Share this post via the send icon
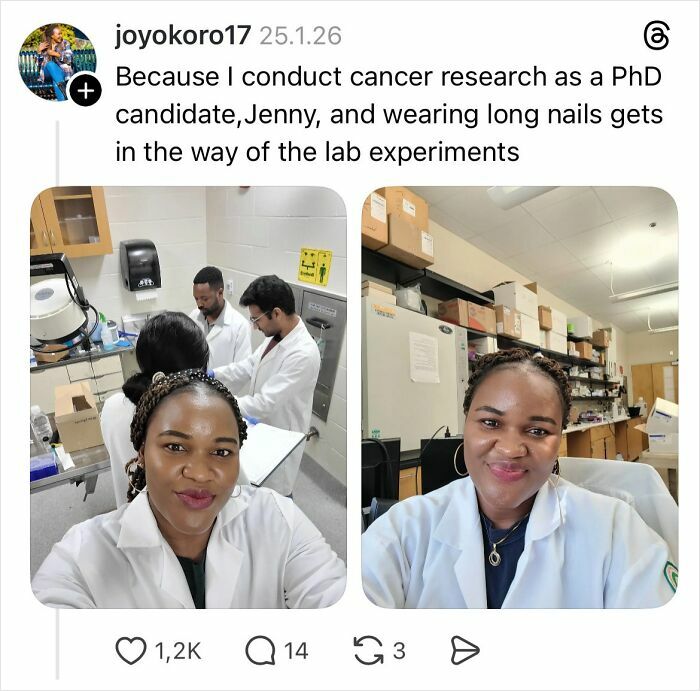Viewport: 700px width, 691px height. tap(465, 651)
